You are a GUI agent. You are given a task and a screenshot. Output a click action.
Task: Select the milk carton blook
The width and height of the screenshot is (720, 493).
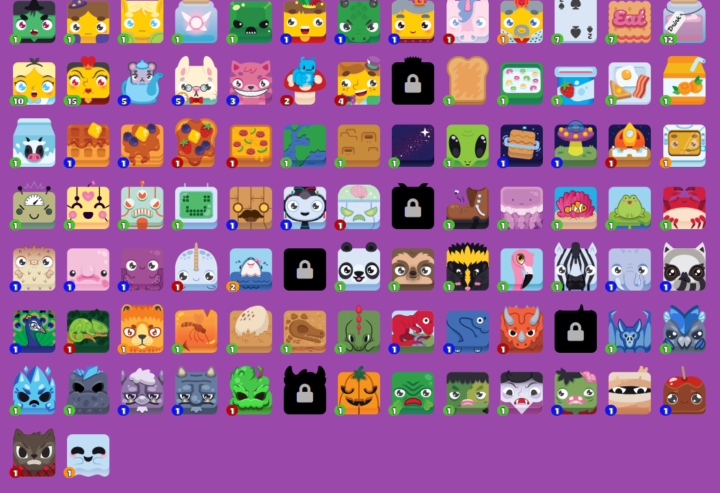point(34,145)
